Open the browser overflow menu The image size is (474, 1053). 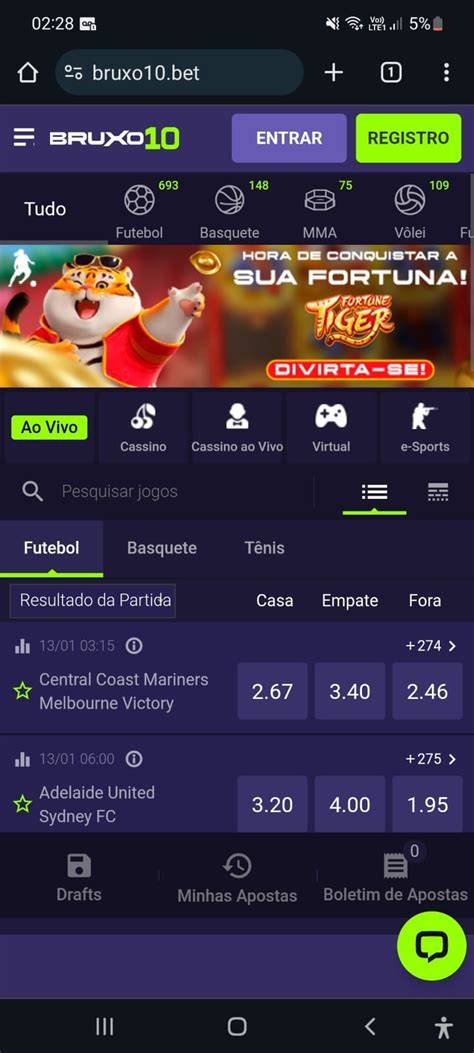tap(446, 73)
